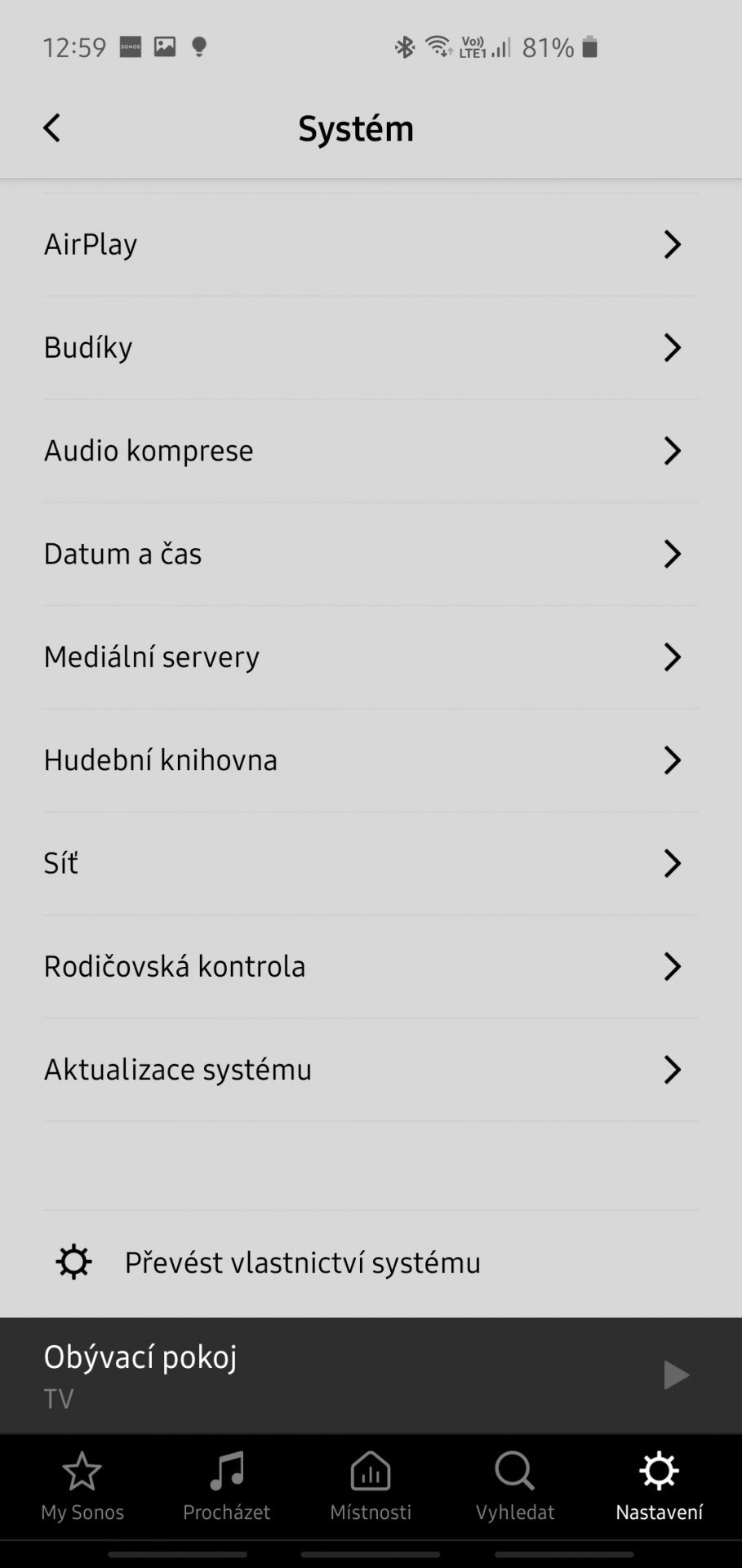Go back from Systém screen
742x1568 pixels.
[51, 128]
